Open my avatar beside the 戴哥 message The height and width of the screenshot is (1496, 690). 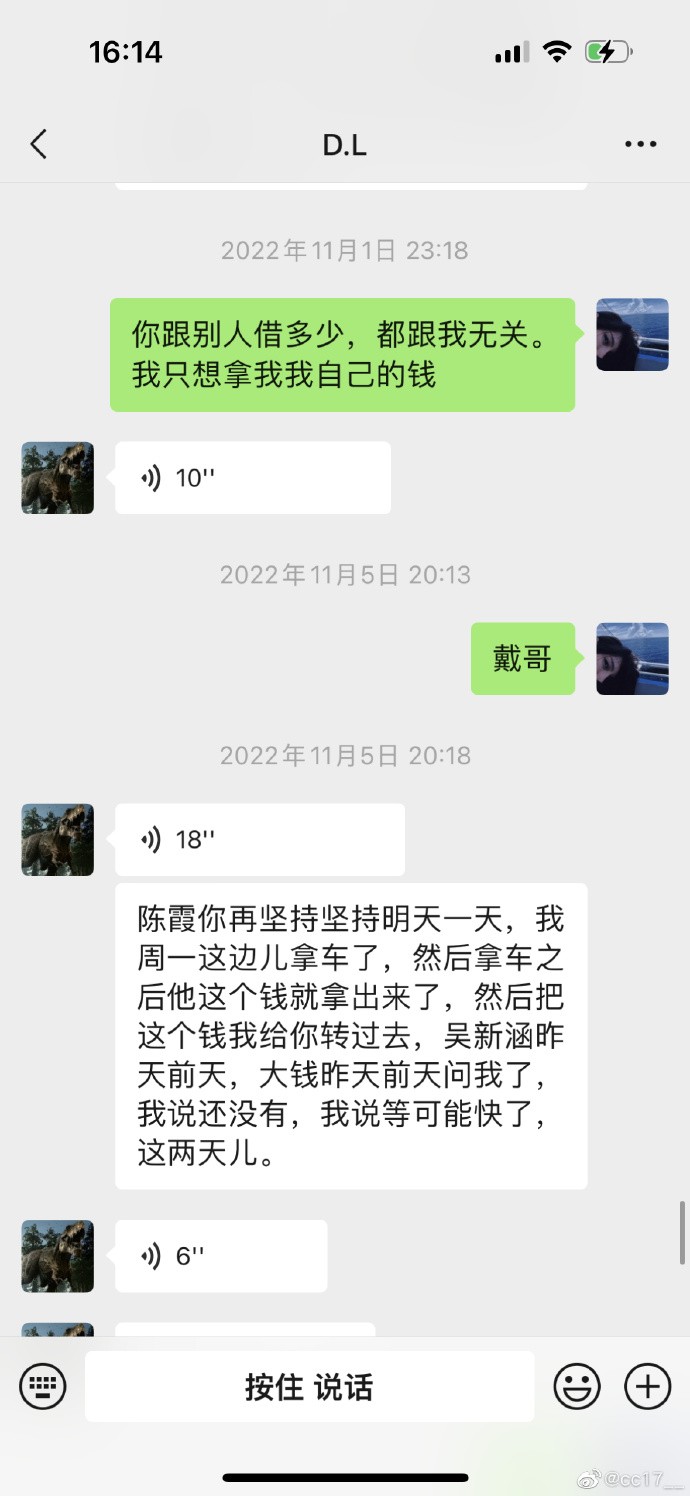(632, 659)
